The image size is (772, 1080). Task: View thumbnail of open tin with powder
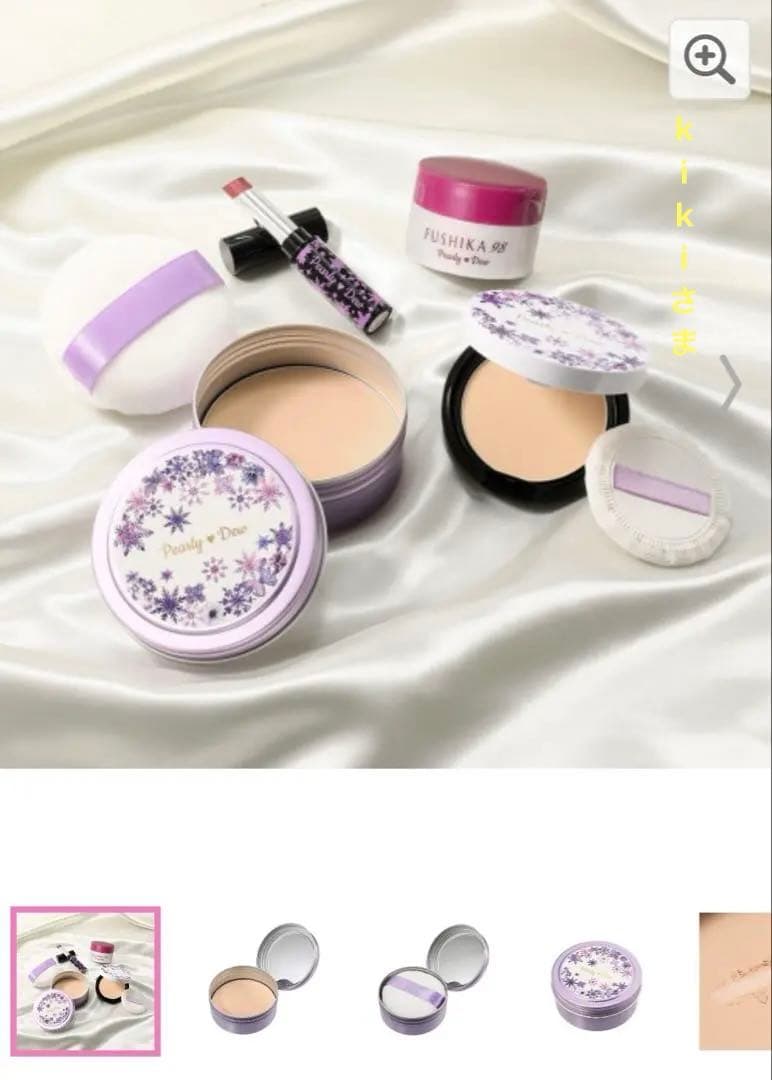pos(264,982)
